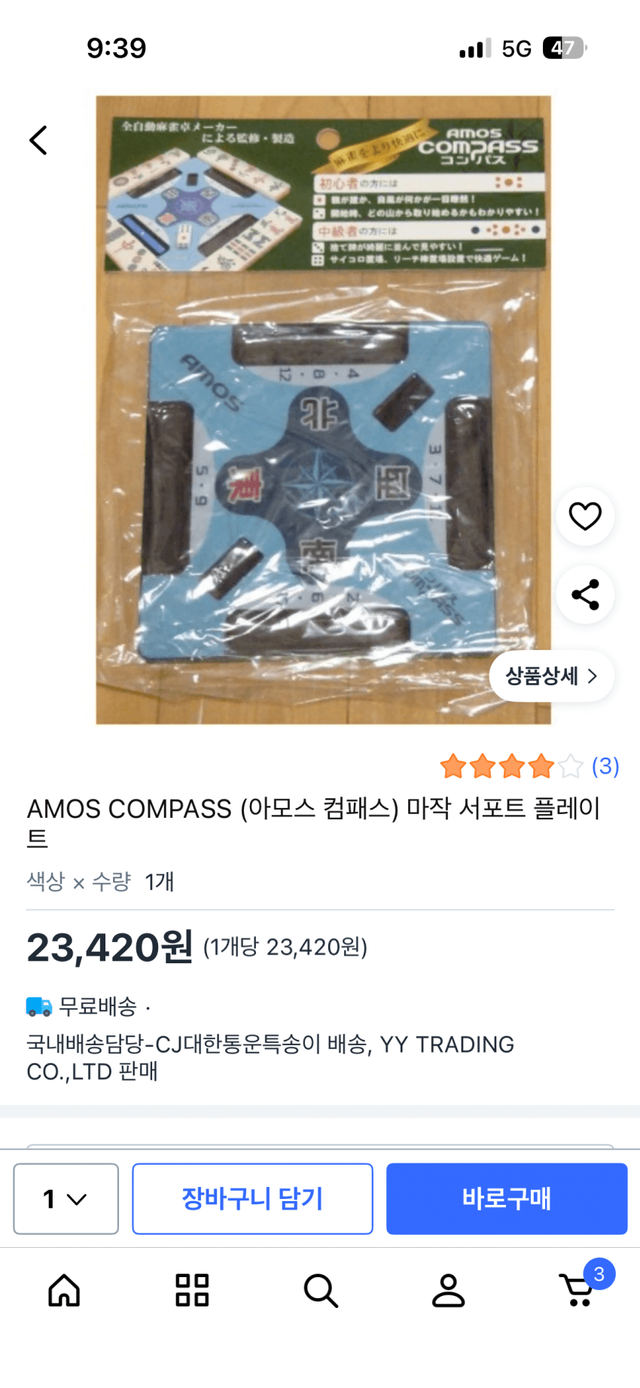Screen dimensions: 640x1388
Task: Share this product
Action: (585, 594)
